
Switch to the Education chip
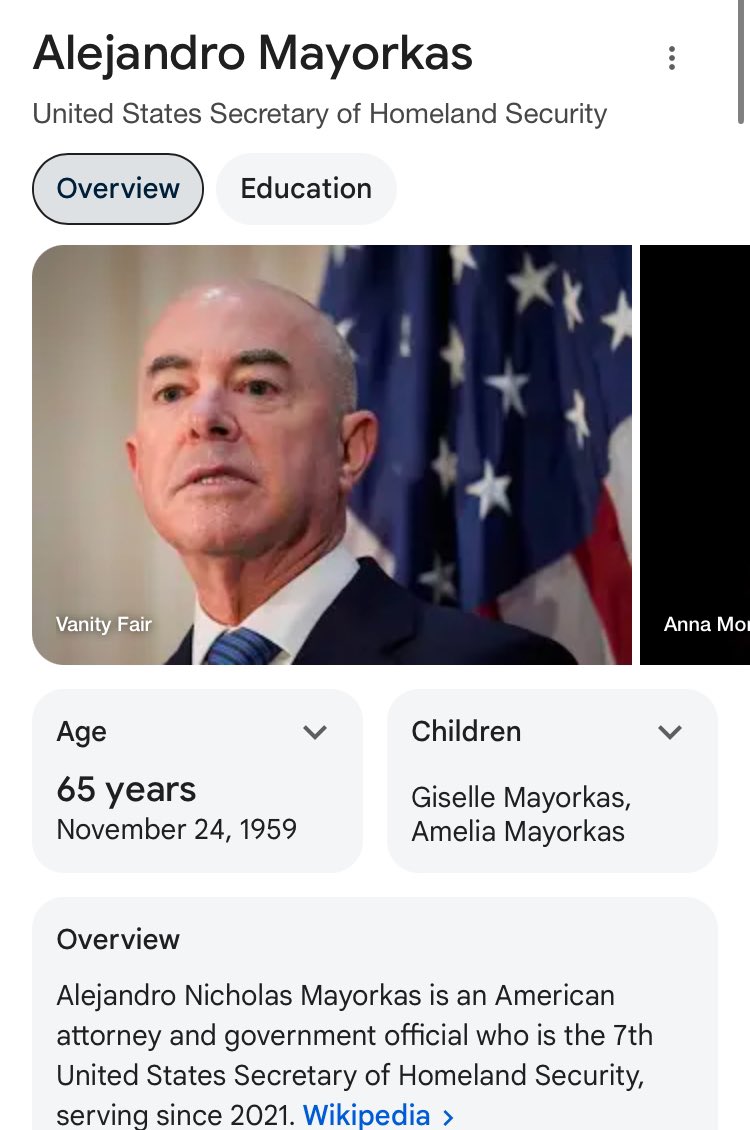pos(306,189)
